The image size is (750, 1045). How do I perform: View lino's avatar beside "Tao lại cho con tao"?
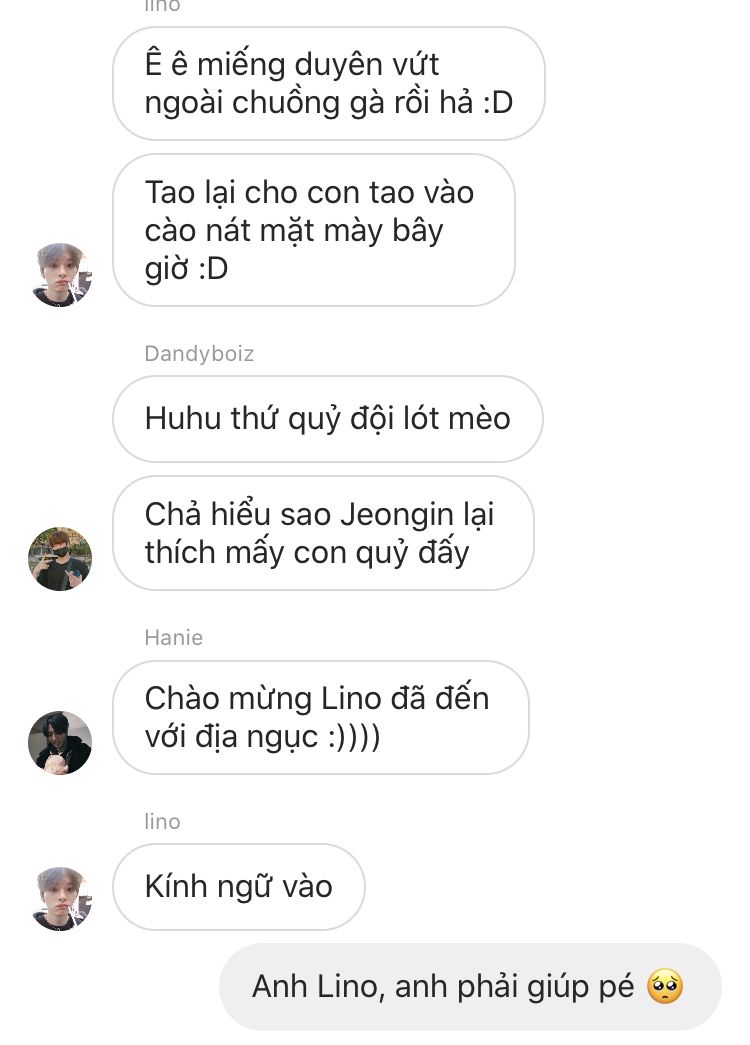point(60,275)
